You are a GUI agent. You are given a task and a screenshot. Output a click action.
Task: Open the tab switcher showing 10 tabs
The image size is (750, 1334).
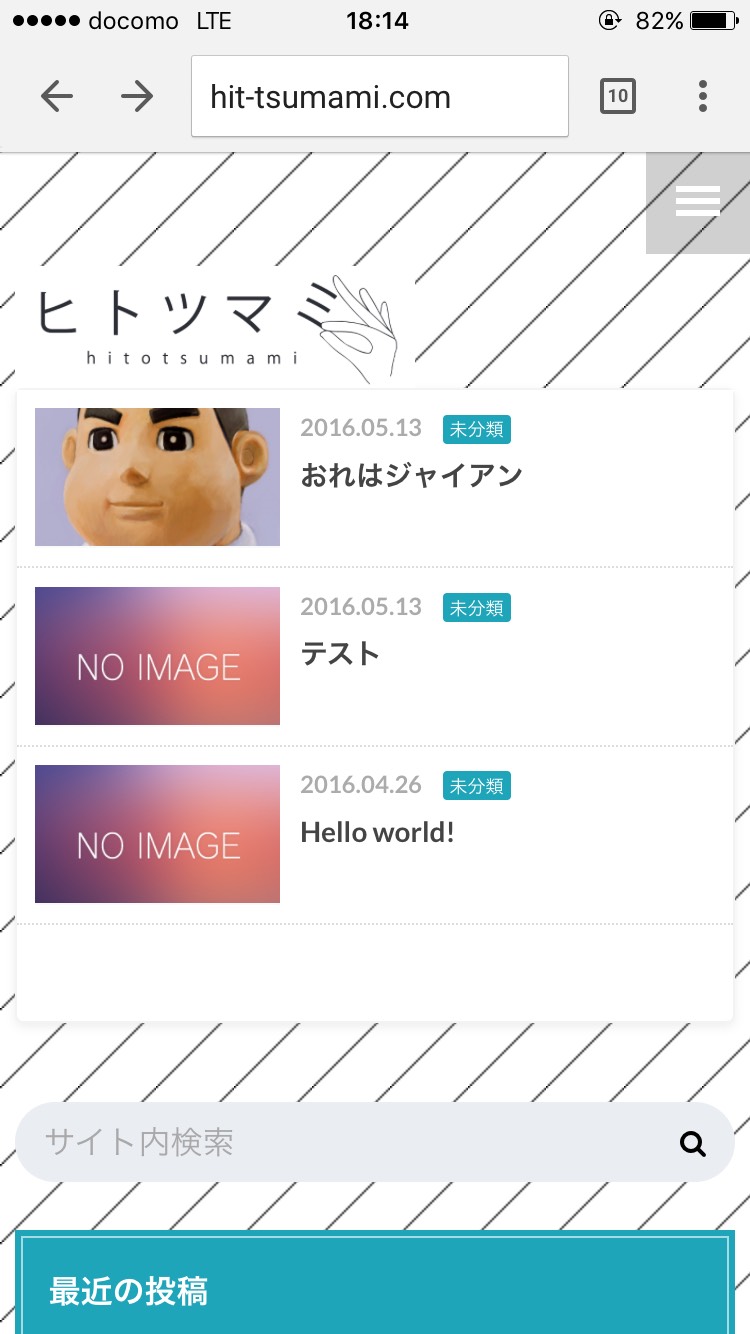point(618,96)
